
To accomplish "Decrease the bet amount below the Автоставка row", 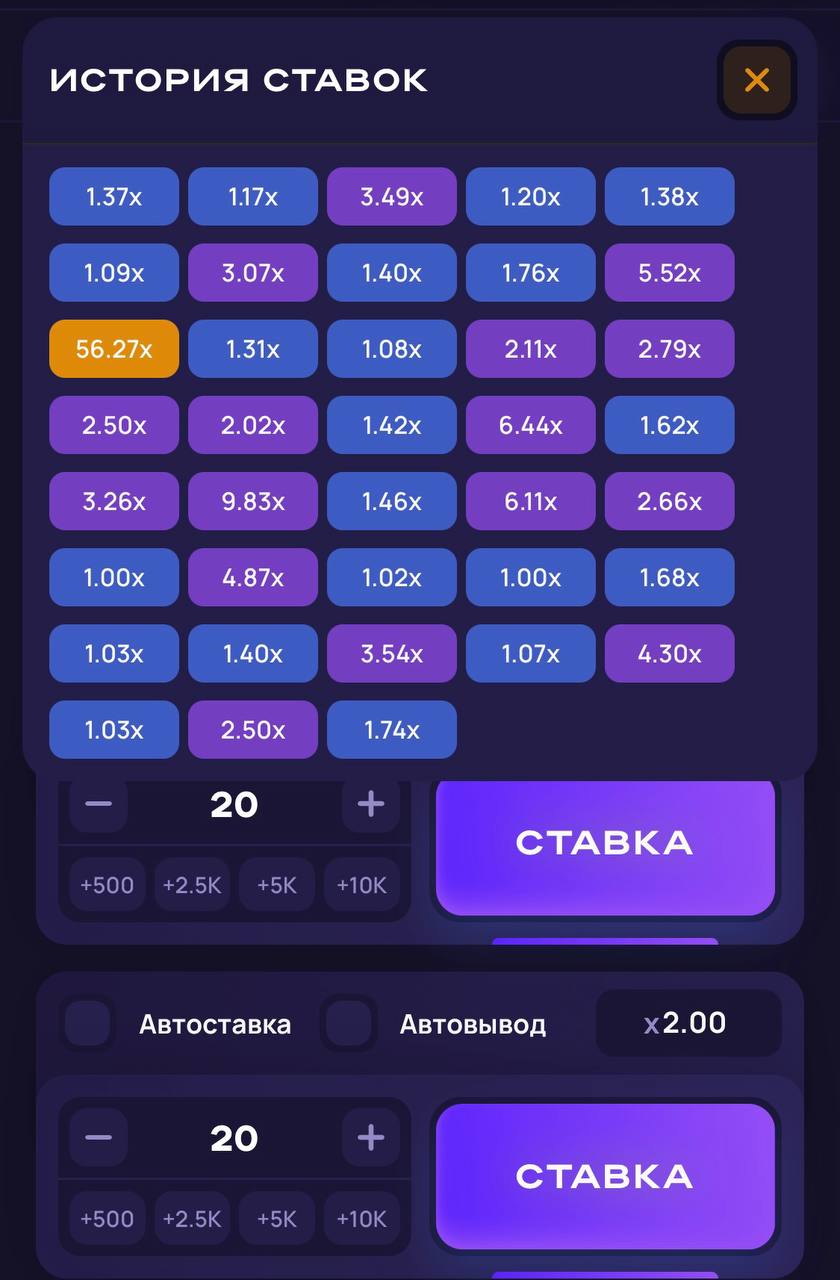I will [x=98, y=1137].
